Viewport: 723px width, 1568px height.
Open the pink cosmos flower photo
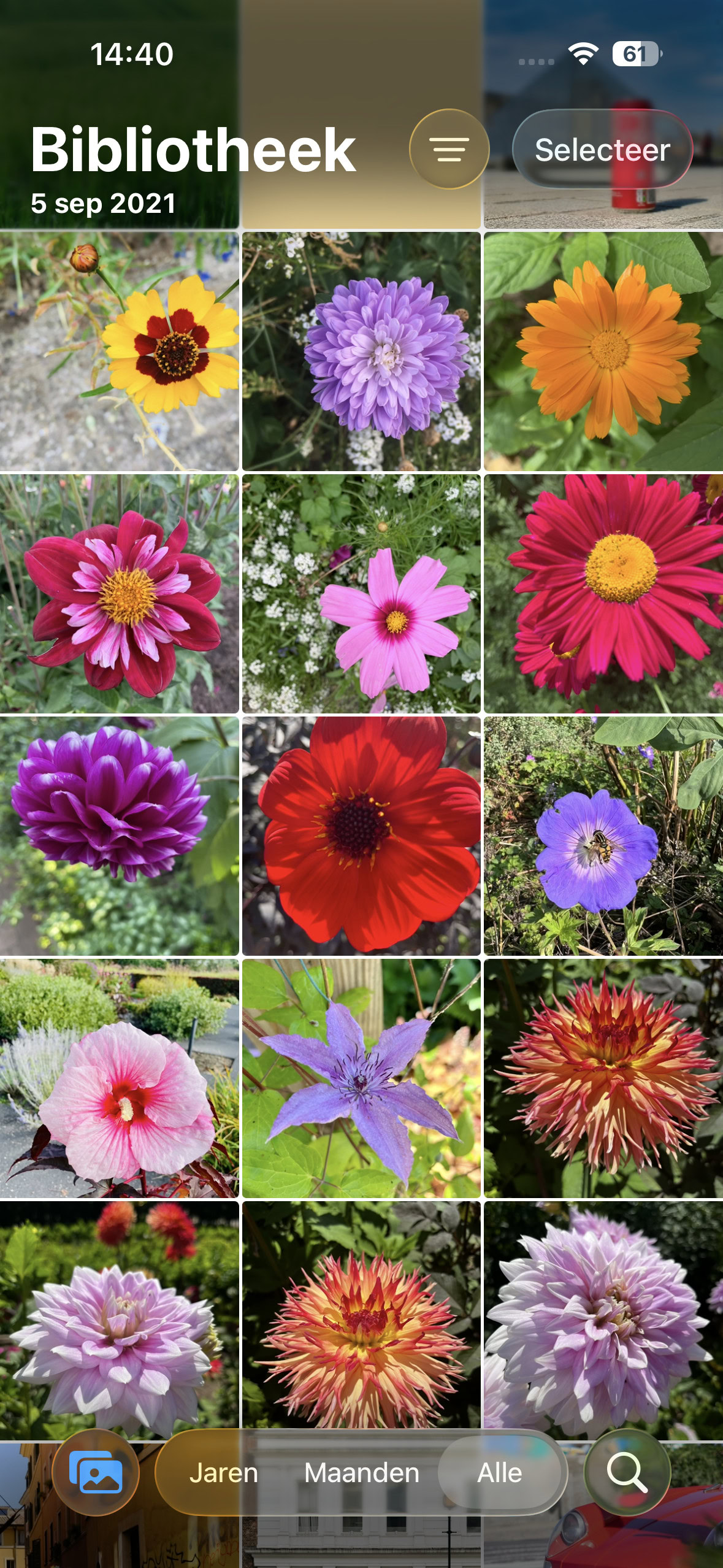pyautogui.click(x=361, y=593)
